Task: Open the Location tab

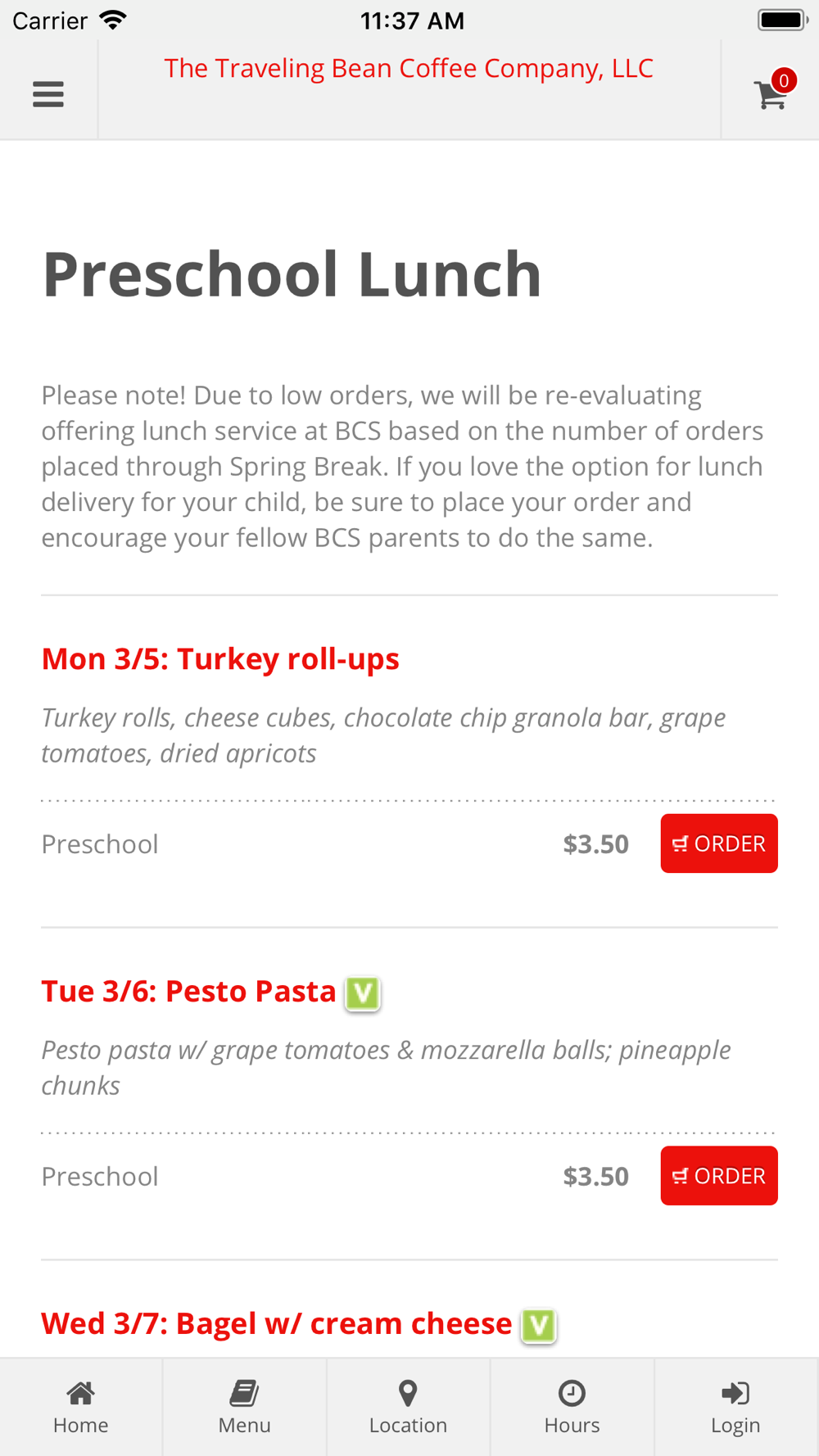Action: 408,1407
